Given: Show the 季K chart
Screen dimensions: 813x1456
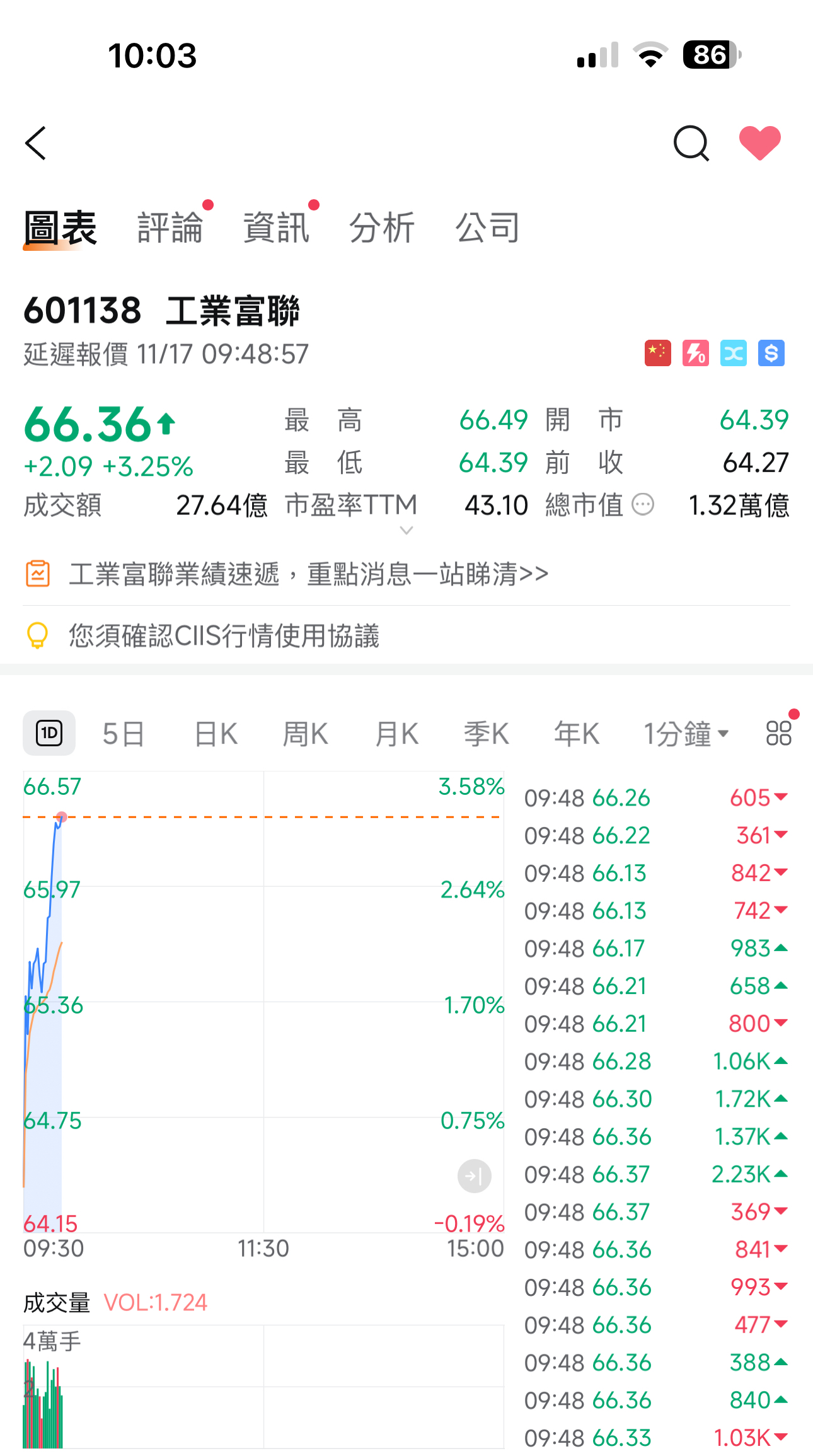Looking at the screenshot, I should click(x=486, y=734).
